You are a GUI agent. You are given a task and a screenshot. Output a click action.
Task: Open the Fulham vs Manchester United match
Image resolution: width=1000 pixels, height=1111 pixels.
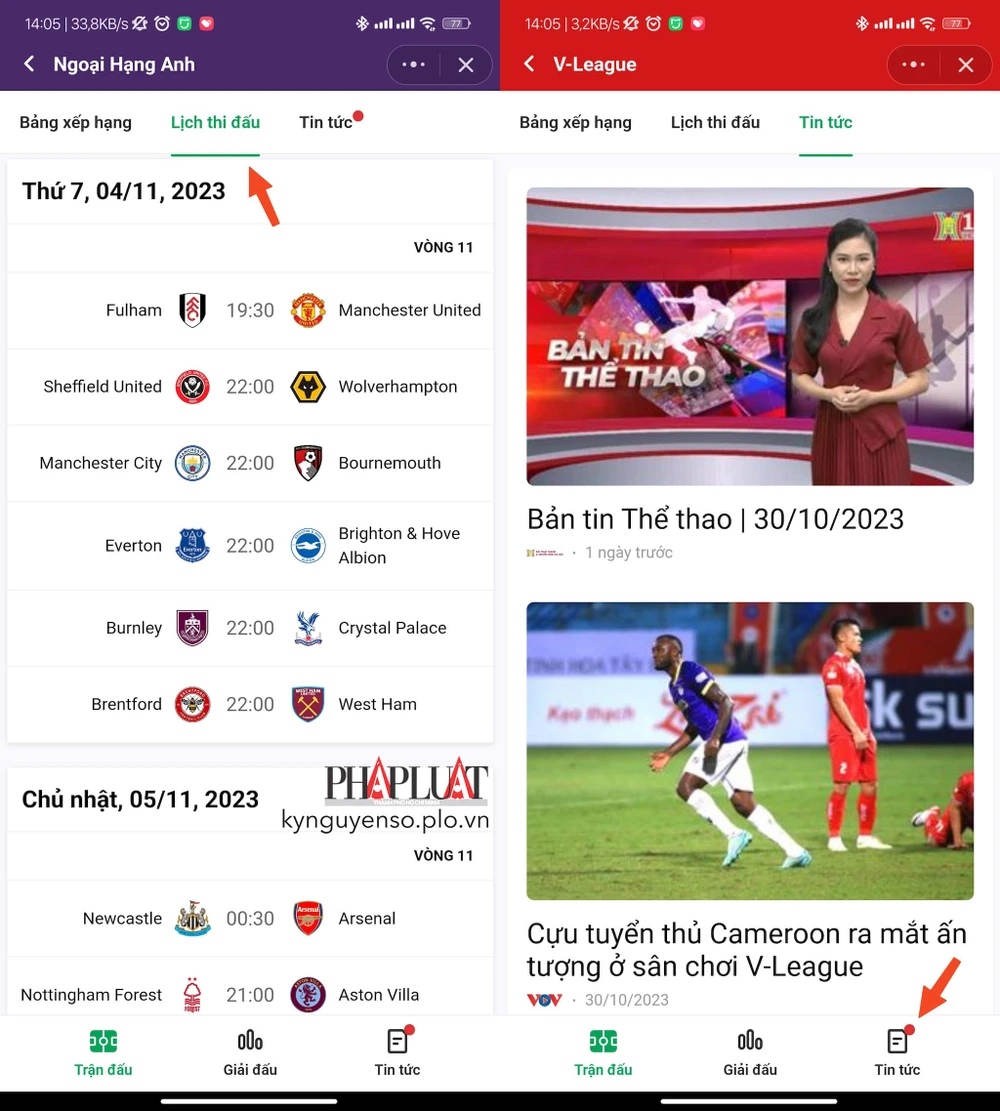point(250,310)
